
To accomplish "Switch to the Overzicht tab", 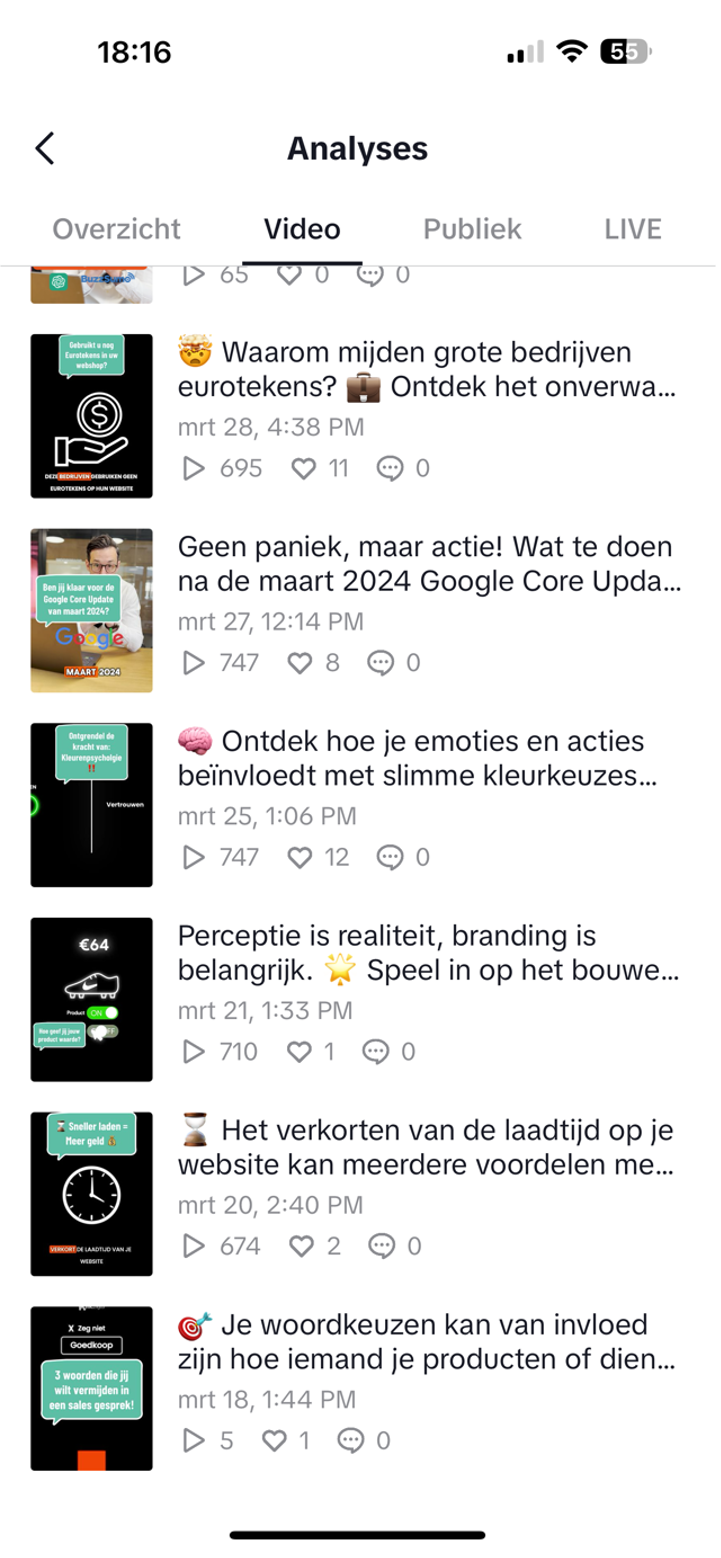I will 116,229.
